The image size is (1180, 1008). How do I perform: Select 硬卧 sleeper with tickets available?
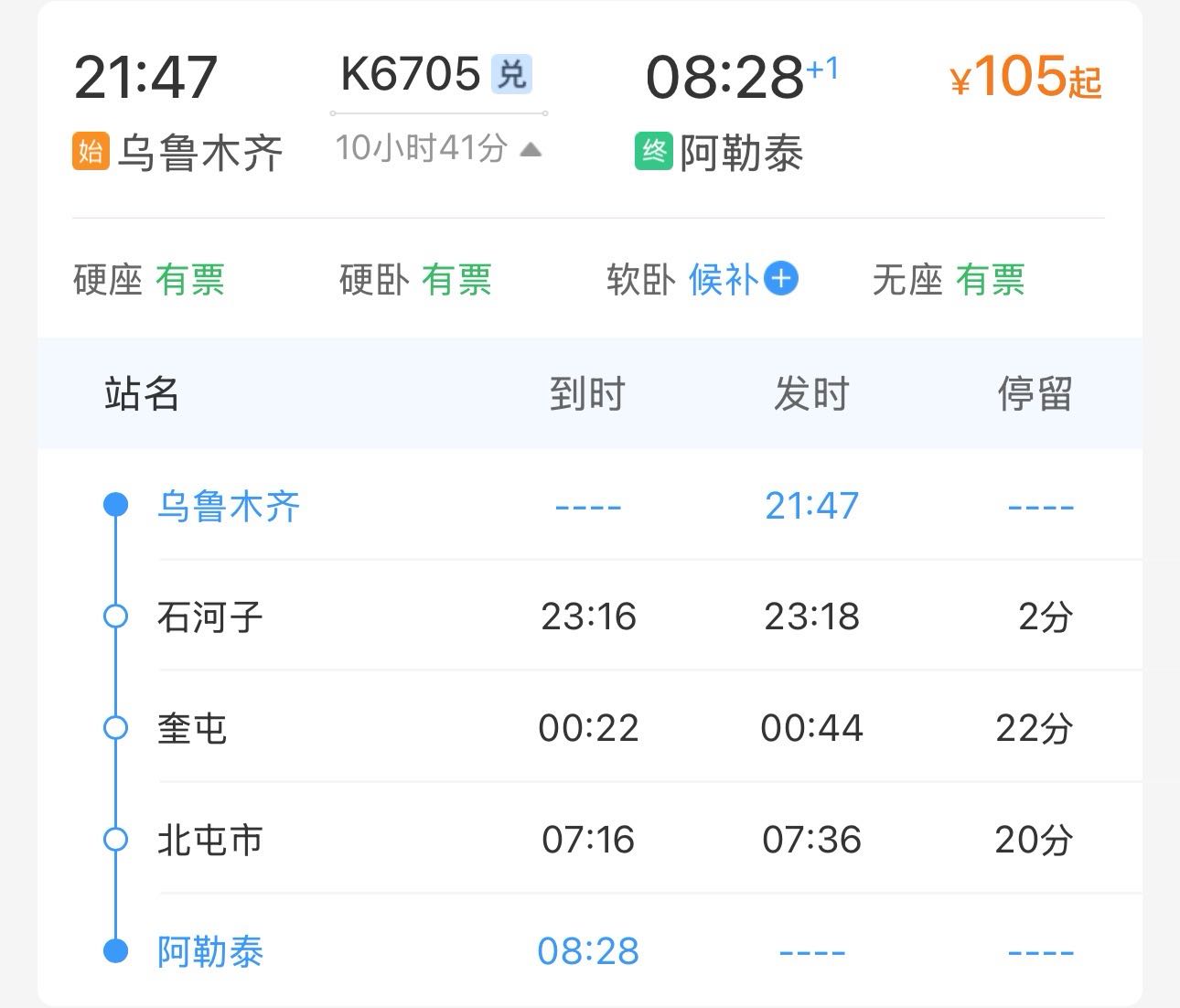pos(415,280)
